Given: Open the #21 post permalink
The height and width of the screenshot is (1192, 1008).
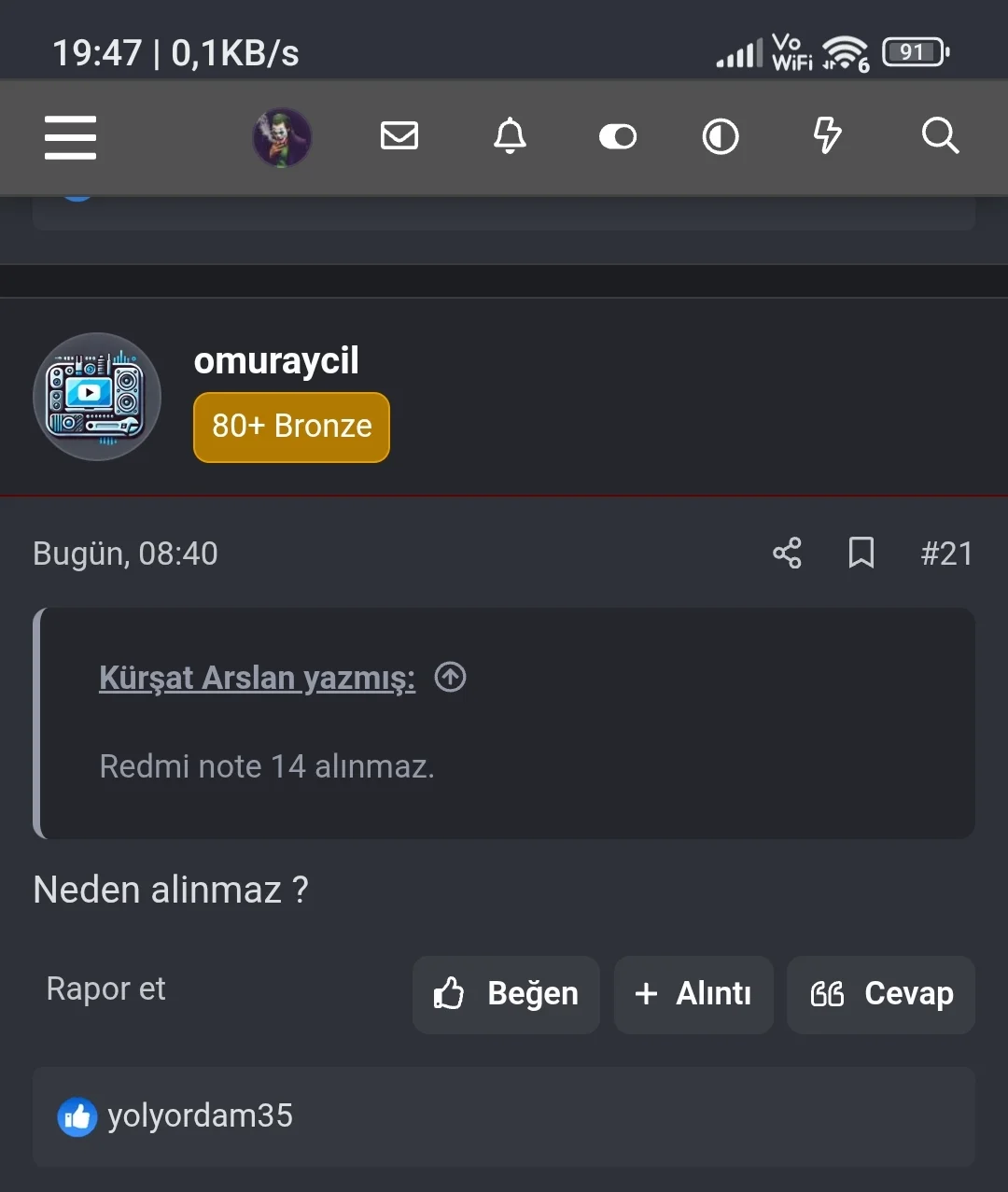Looking at the screenshot, I should [x=946, y=554].
